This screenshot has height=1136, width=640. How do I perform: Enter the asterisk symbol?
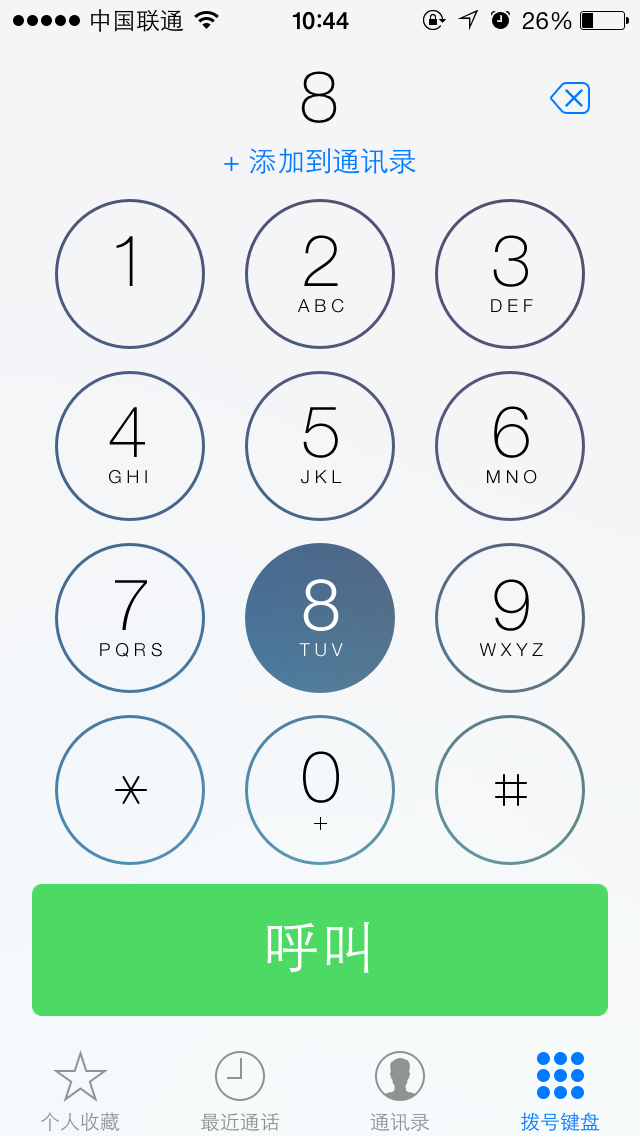point(130,790)
